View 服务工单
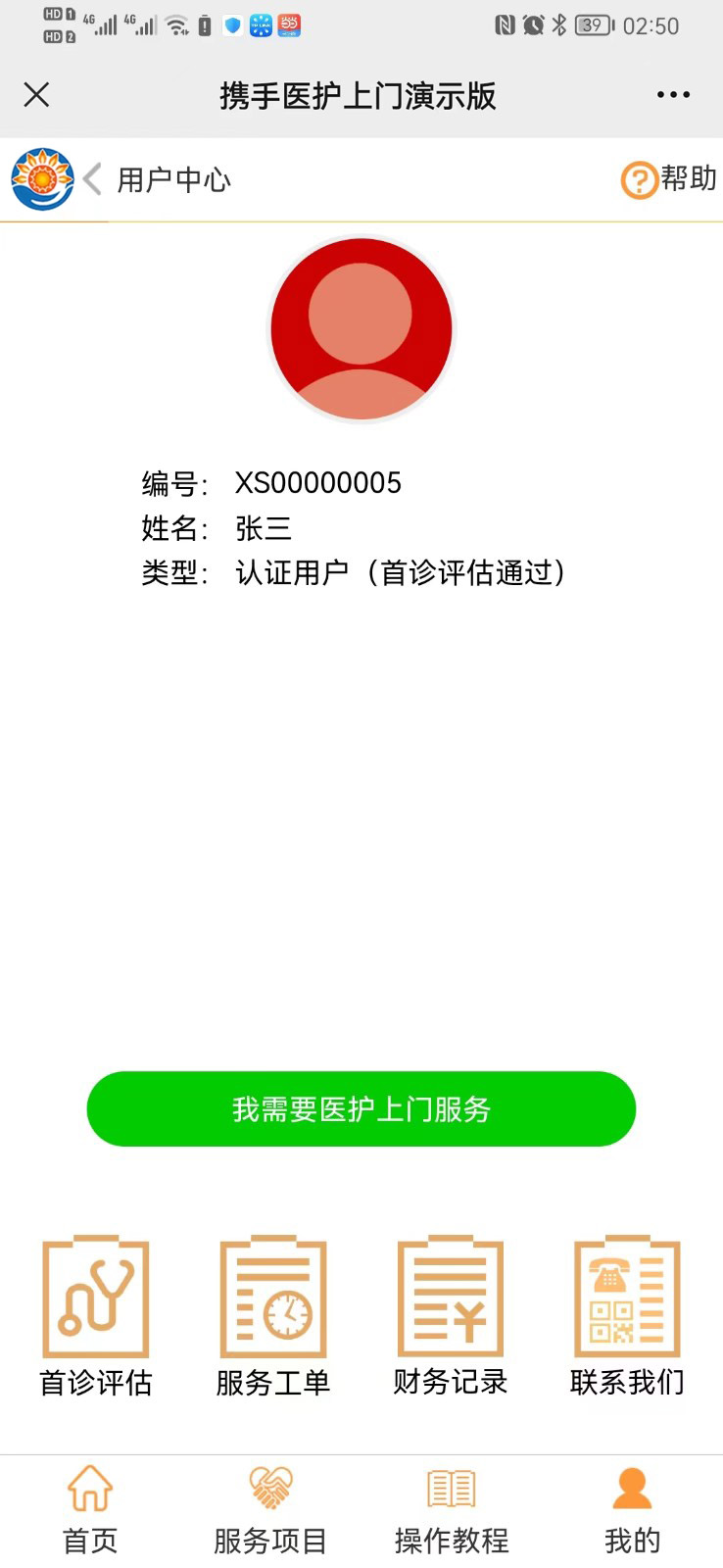Screen dimensions: 723x1568 pos(272,1315)
